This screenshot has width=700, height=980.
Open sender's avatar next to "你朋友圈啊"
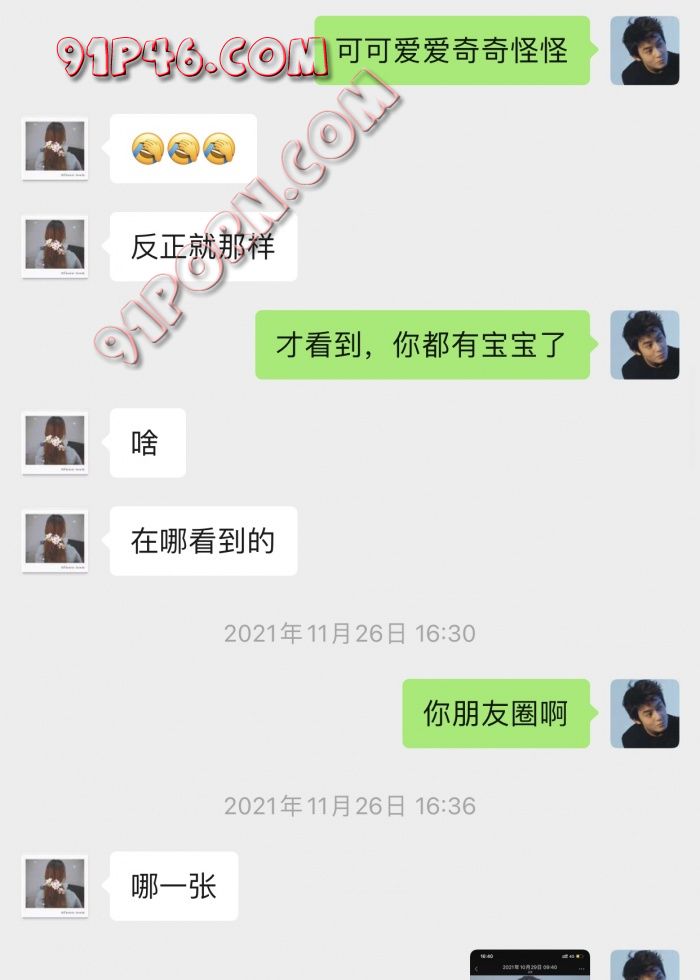(644, 714)
